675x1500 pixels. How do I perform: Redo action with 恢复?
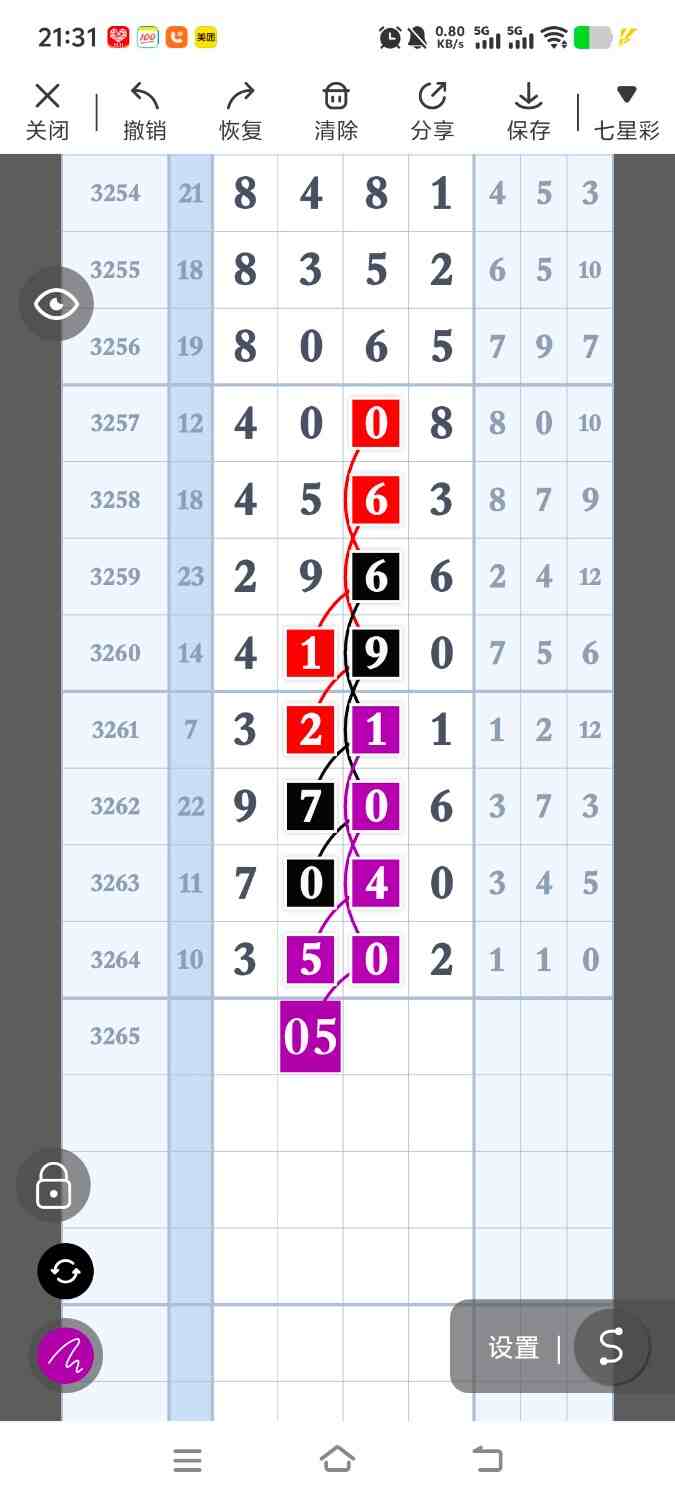click(240, 111)
